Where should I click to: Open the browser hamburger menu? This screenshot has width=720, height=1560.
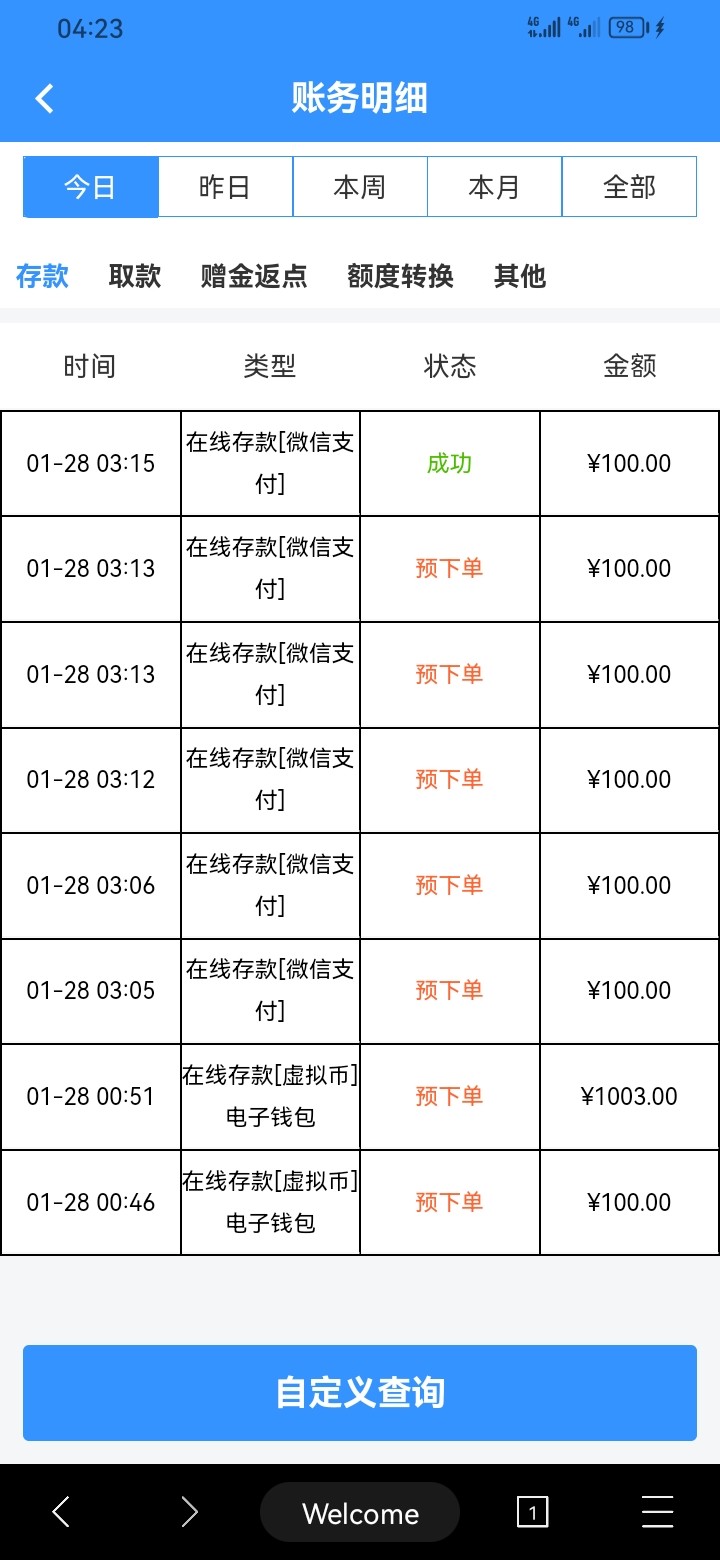657,1512
